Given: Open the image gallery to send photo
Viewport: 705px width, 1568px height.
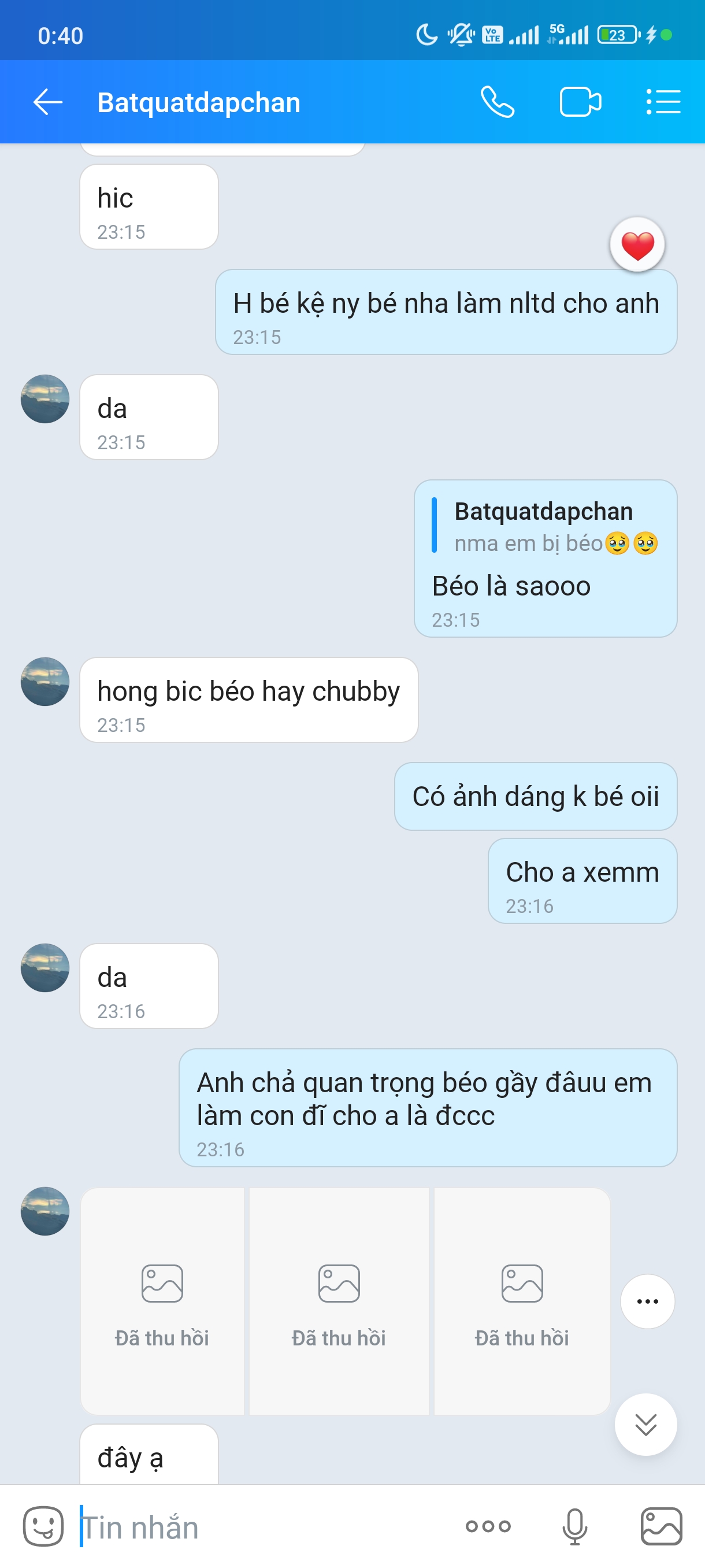Looking at the screenshot, I should tap(661, 1526).
